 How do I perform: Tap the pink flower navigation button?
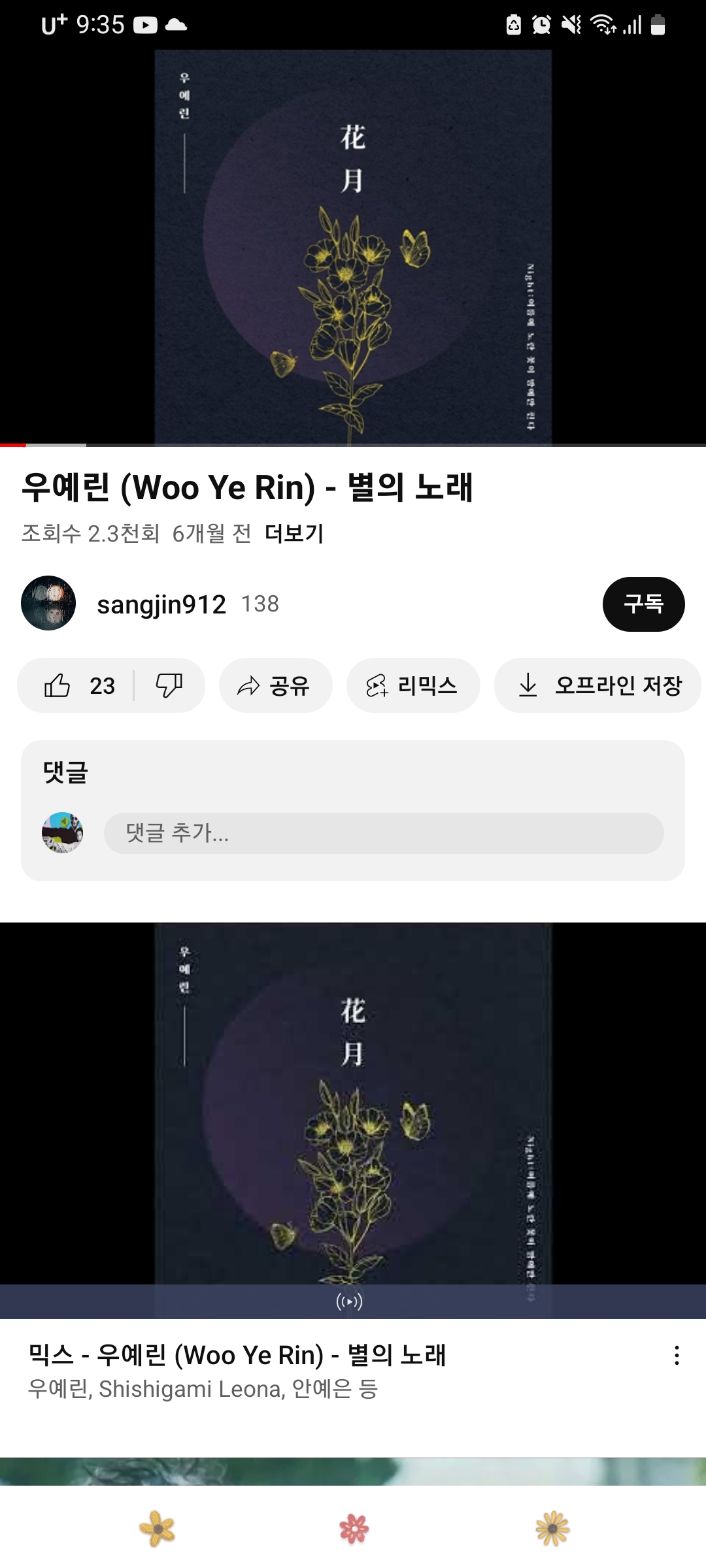tap(354, 1529)
